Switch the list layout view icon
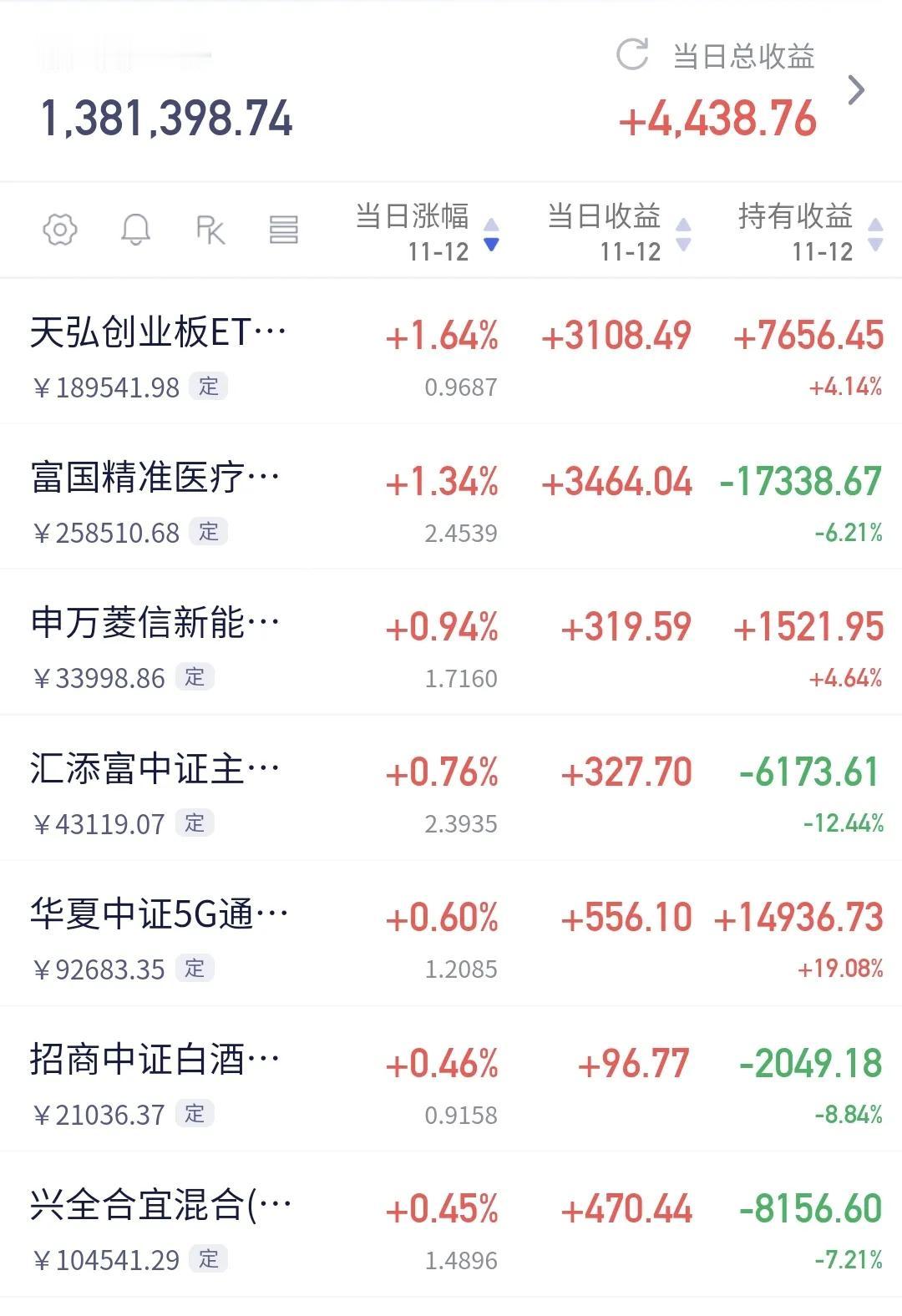 point(284,230)
